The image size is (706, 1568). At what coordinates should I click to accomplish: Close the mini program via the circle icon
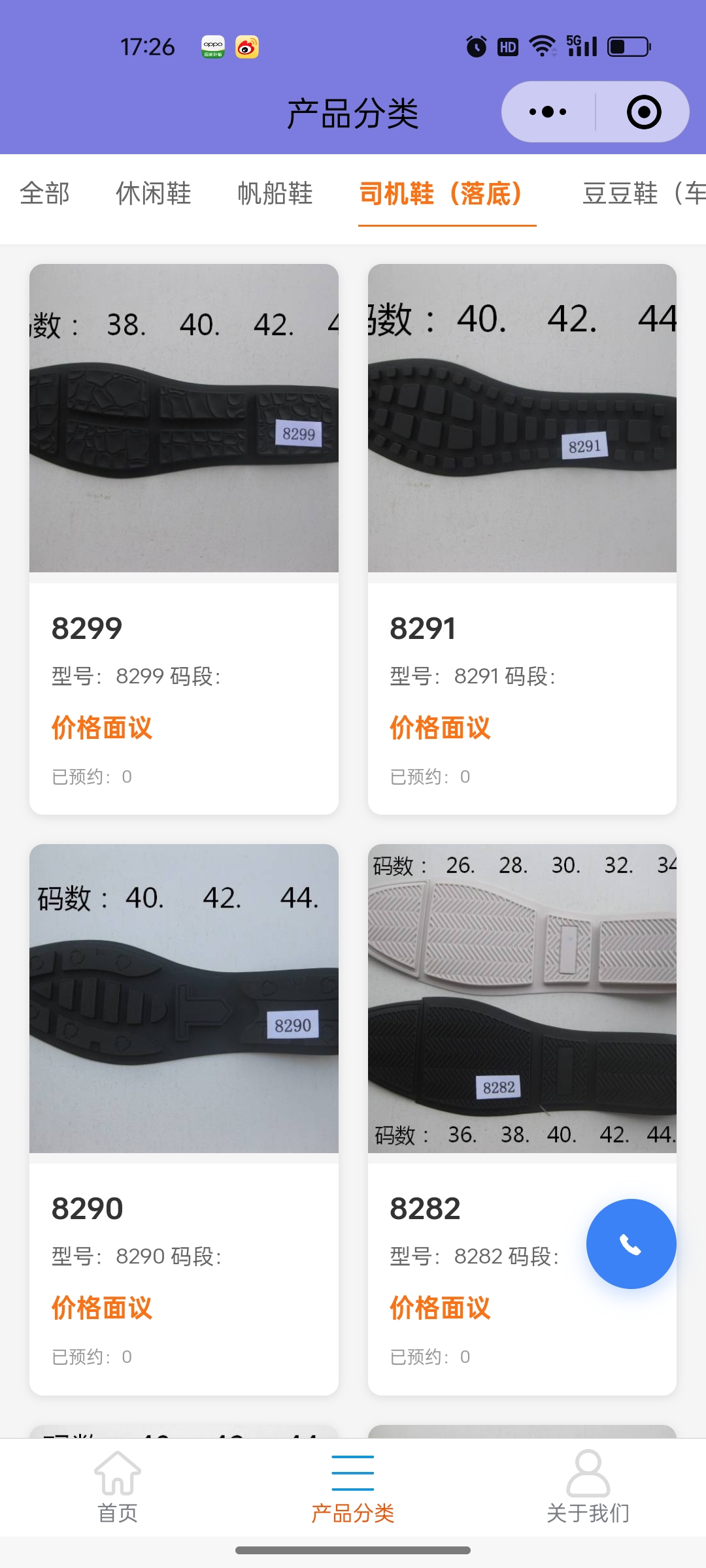pos(644,112)
